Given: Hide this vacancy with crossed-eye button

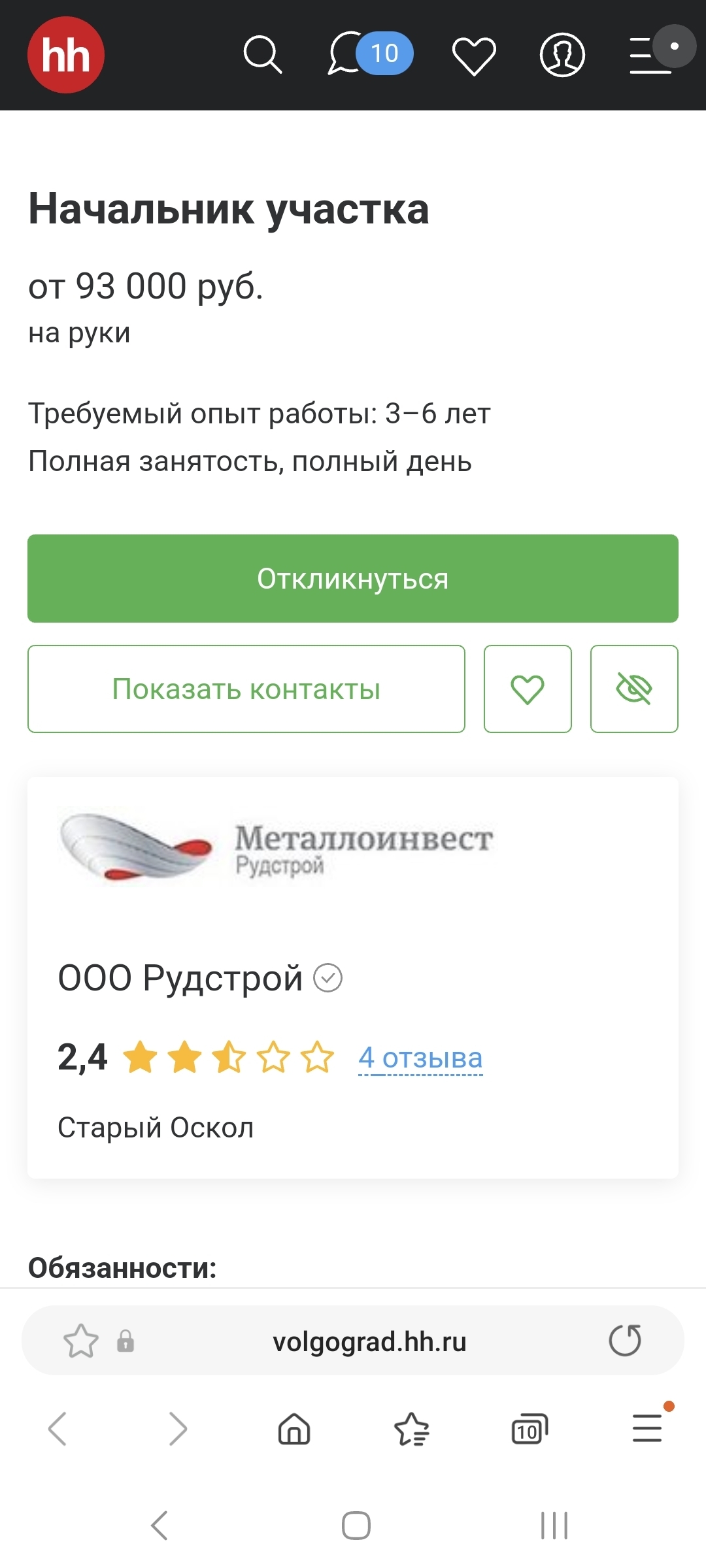Looking at the screenshot, I should 634,689.
